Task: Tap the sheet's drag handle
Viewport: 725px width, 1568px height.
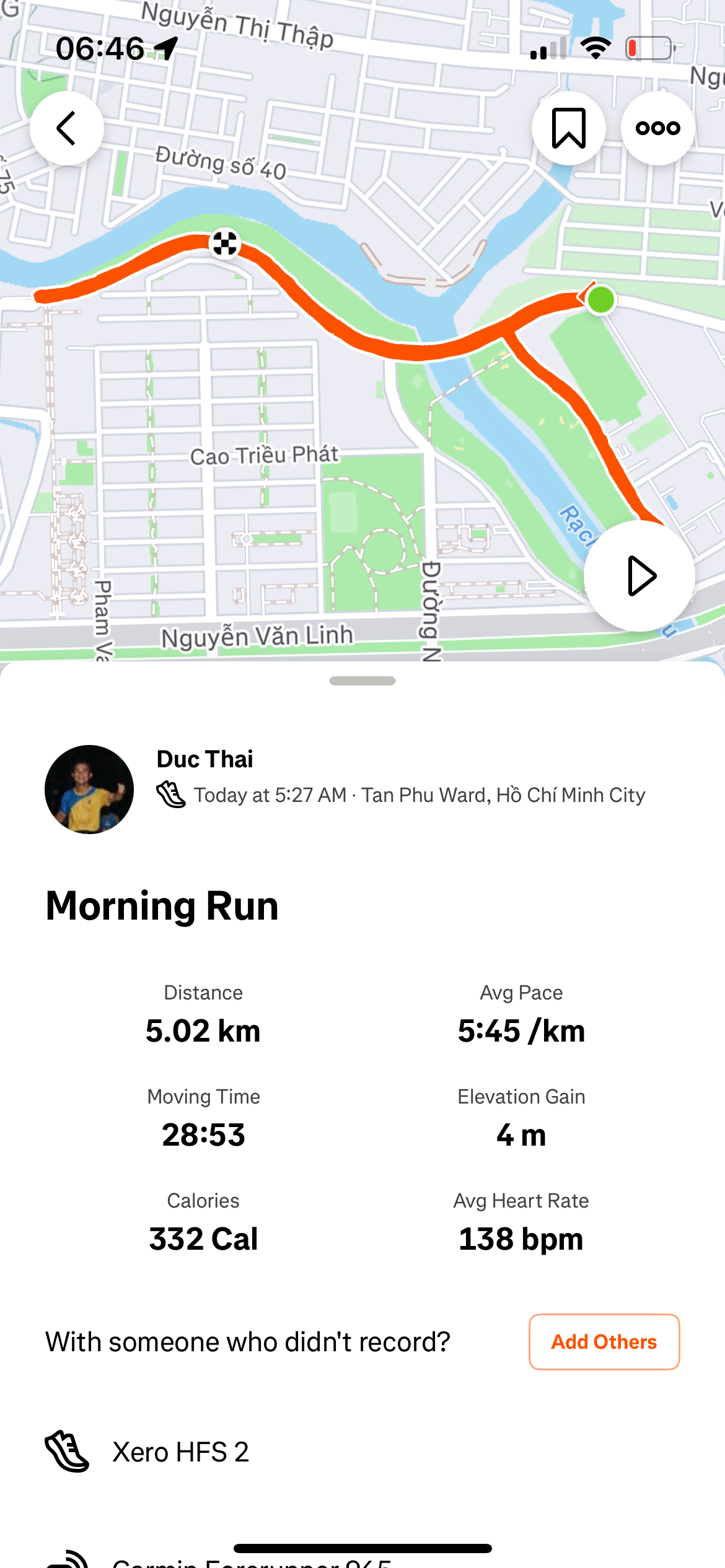Action: click(x=362, y=681)
